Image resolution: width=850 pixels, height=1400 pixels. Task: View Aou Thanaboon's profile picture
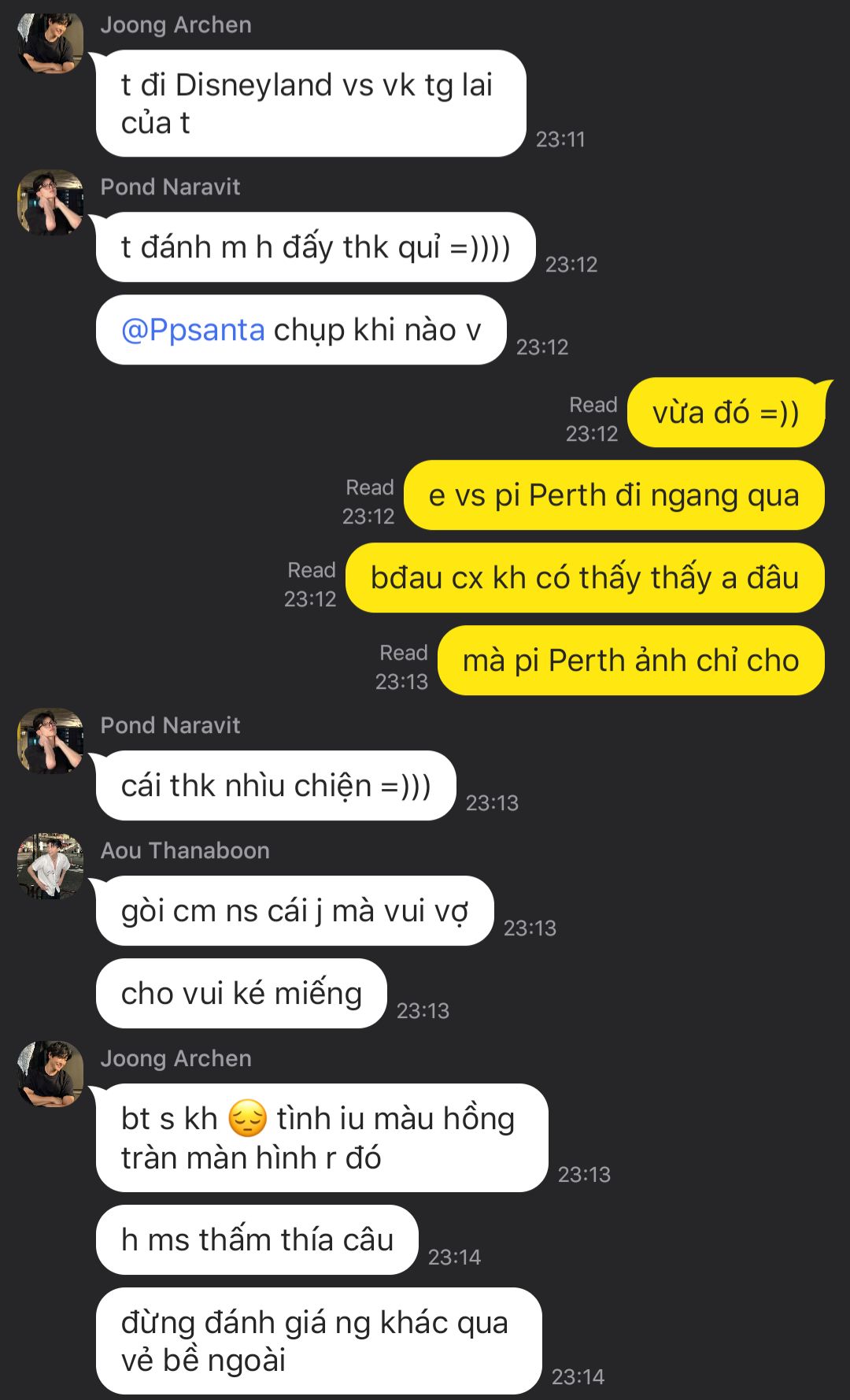50,865
